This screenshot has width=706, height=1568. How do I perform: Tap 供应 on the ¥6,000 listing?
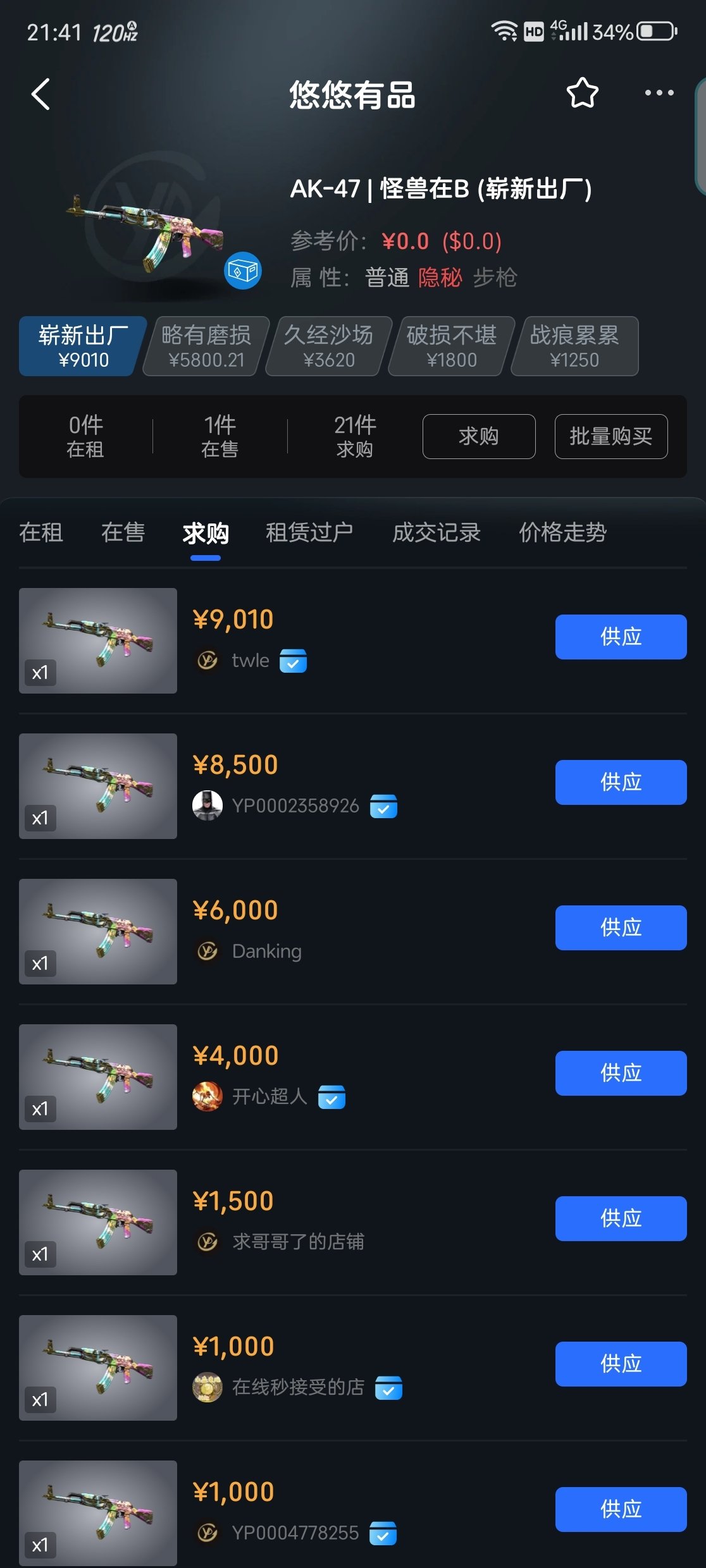coord(620,928)
